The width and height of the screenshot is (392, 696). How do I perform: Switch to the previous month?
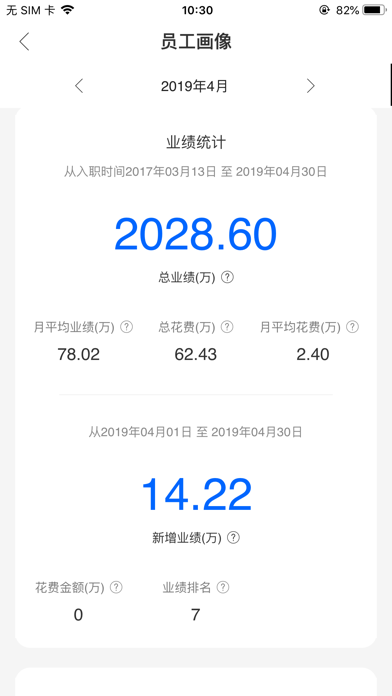pyautogui.click(x=79, y=86)
